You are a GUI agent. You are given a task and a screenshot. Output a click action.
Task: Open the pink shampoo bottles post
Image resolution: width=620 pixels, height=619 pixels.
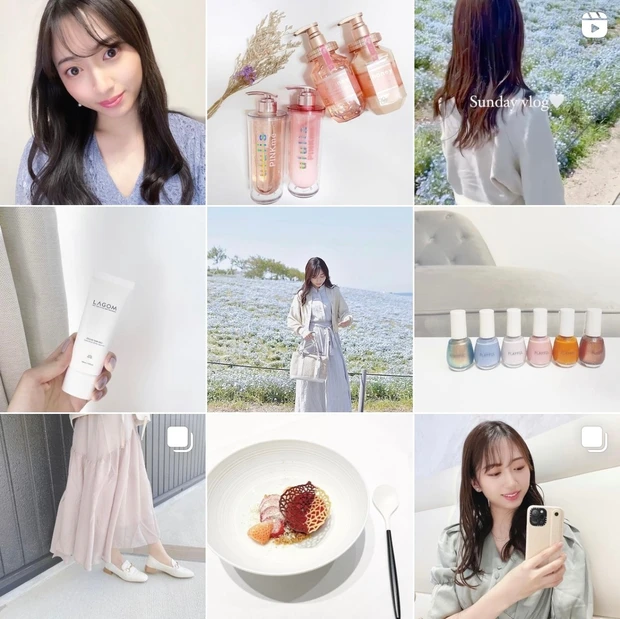[x=309, y=102]
